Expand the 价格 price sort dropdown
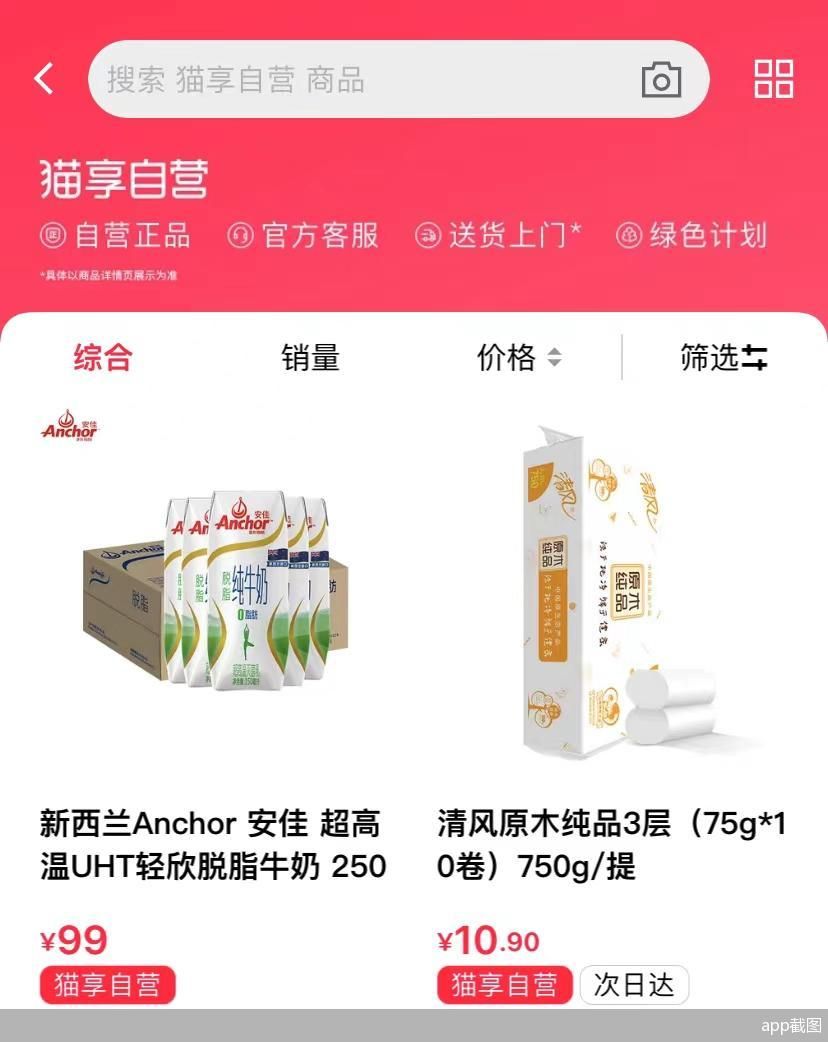 [x=521, y=358]
